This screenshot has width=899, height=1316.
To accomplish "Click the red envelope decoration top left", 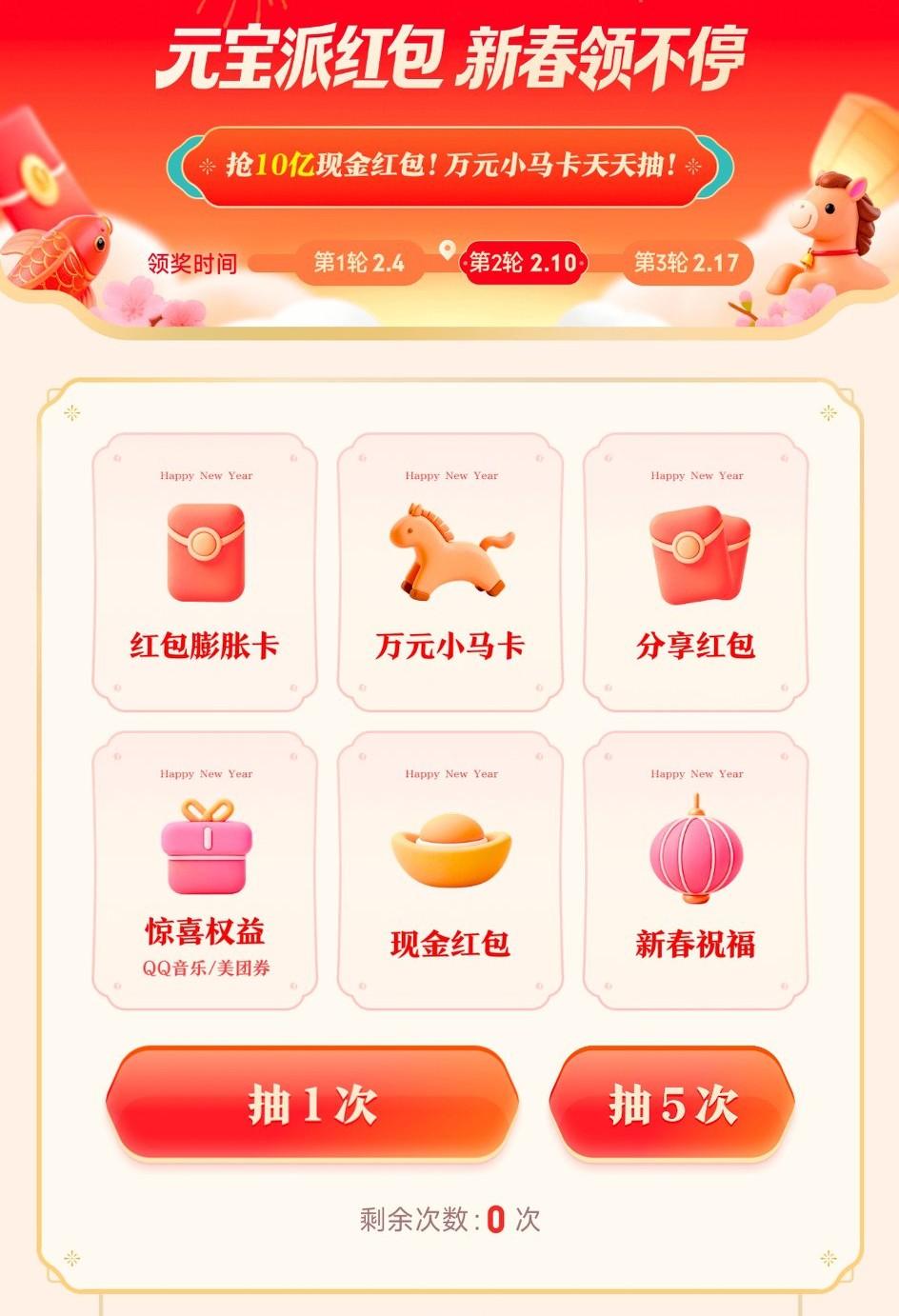I will pos(40,176).
